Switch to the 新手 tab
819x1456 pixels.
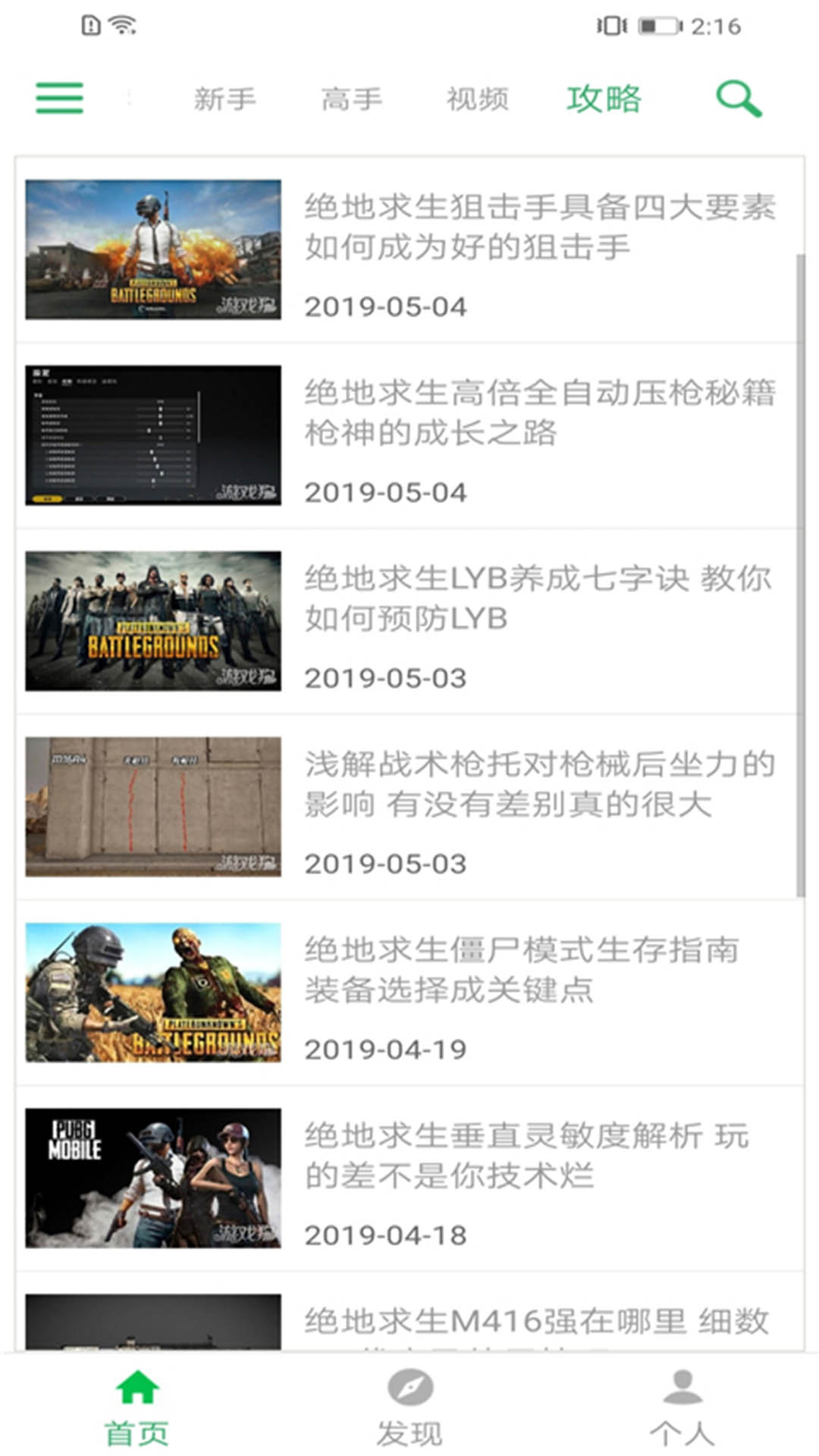point(224,99)
